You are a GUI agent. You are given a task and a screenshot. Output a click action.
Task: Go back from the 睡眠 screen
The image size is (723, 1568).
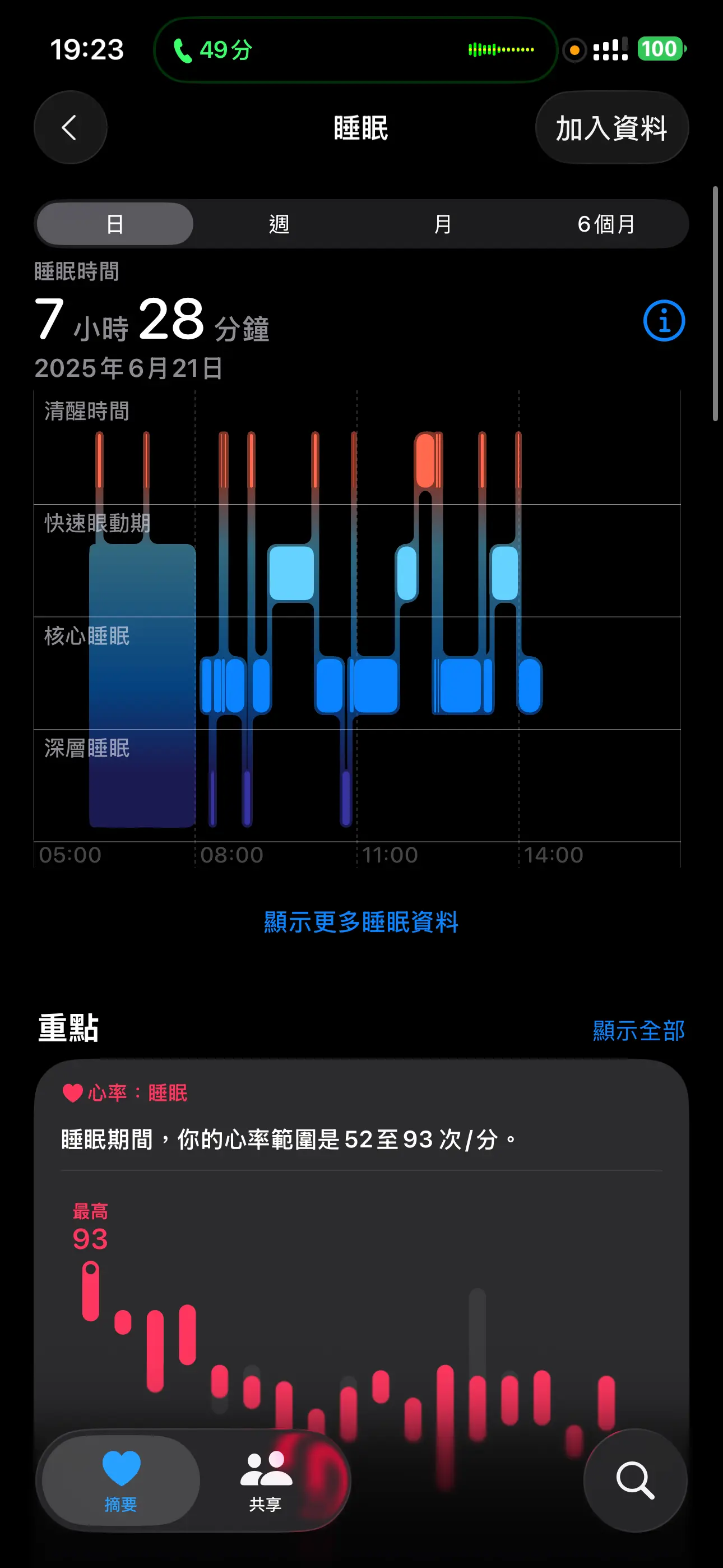(70, 128)
